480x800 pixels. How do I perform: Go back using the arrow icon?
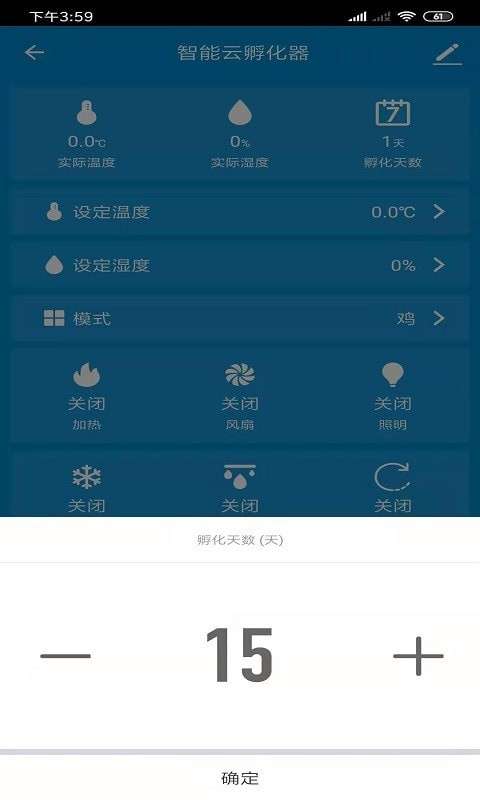35,52
